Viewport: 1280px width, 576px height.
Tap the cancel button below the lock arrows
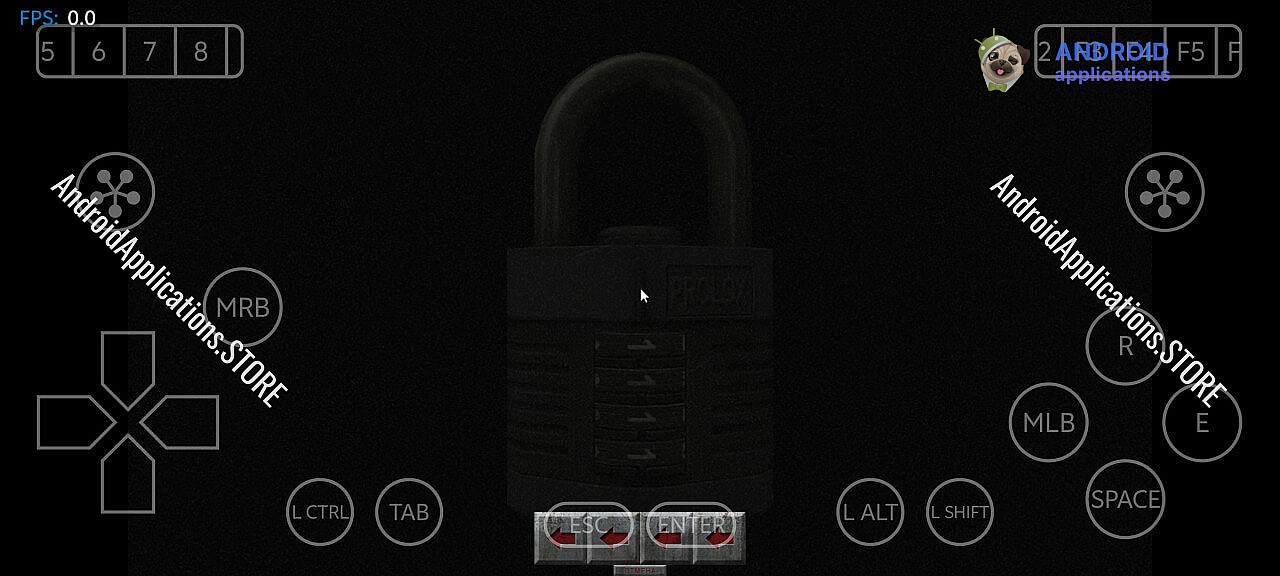tap(640, 571)
